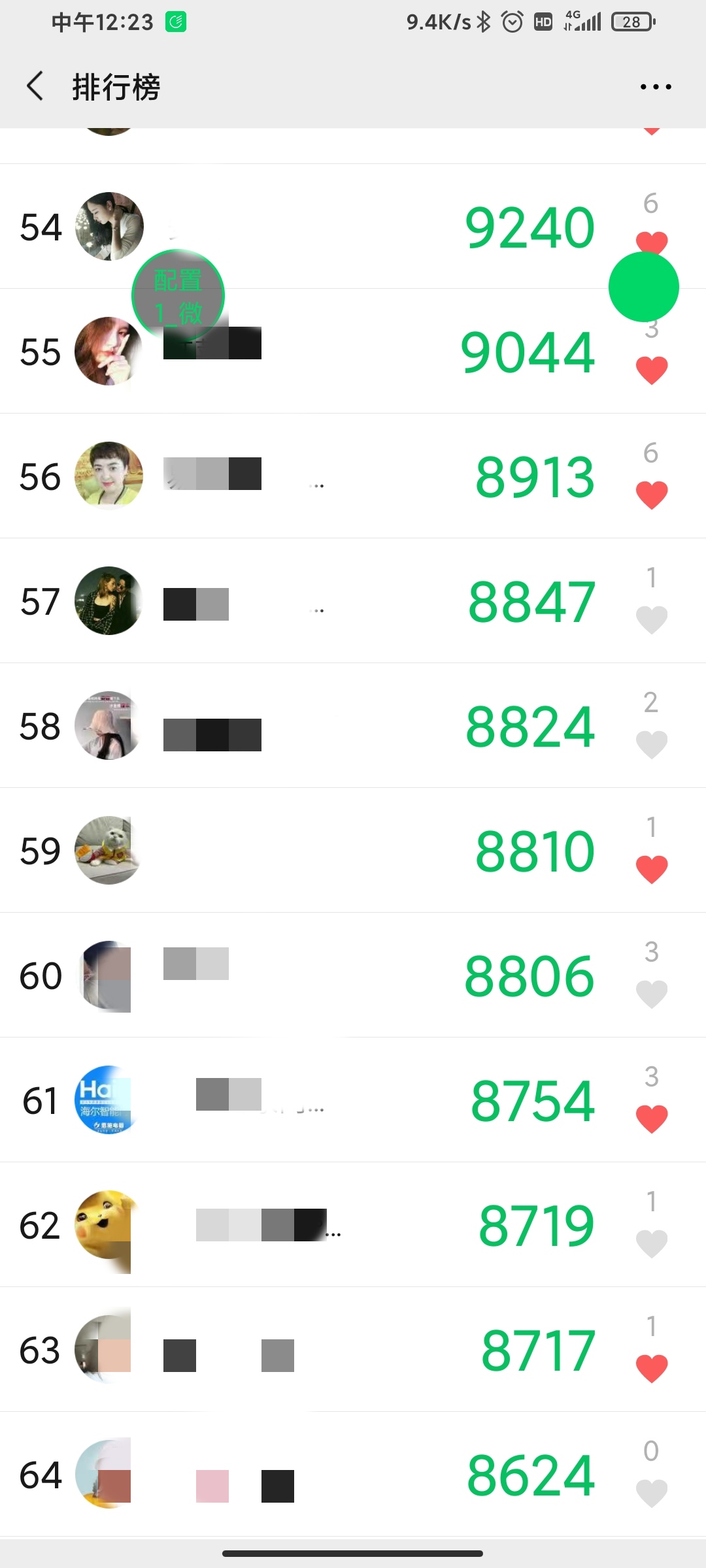
Task: Open the rank 57 user's avatar
Action: click(109, 600)
